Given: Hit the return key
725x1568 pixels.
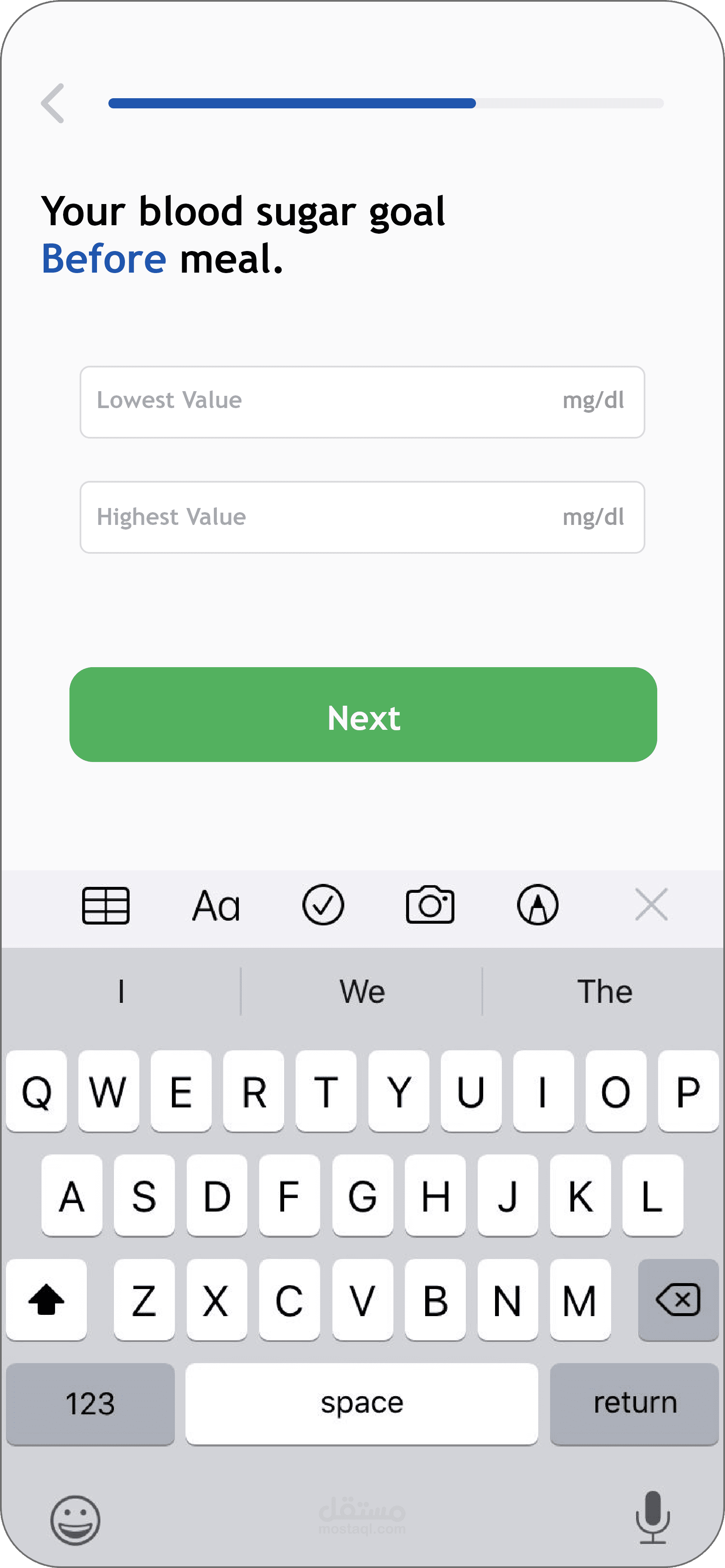Looking at the screenshot, I should coord(634,1404).
